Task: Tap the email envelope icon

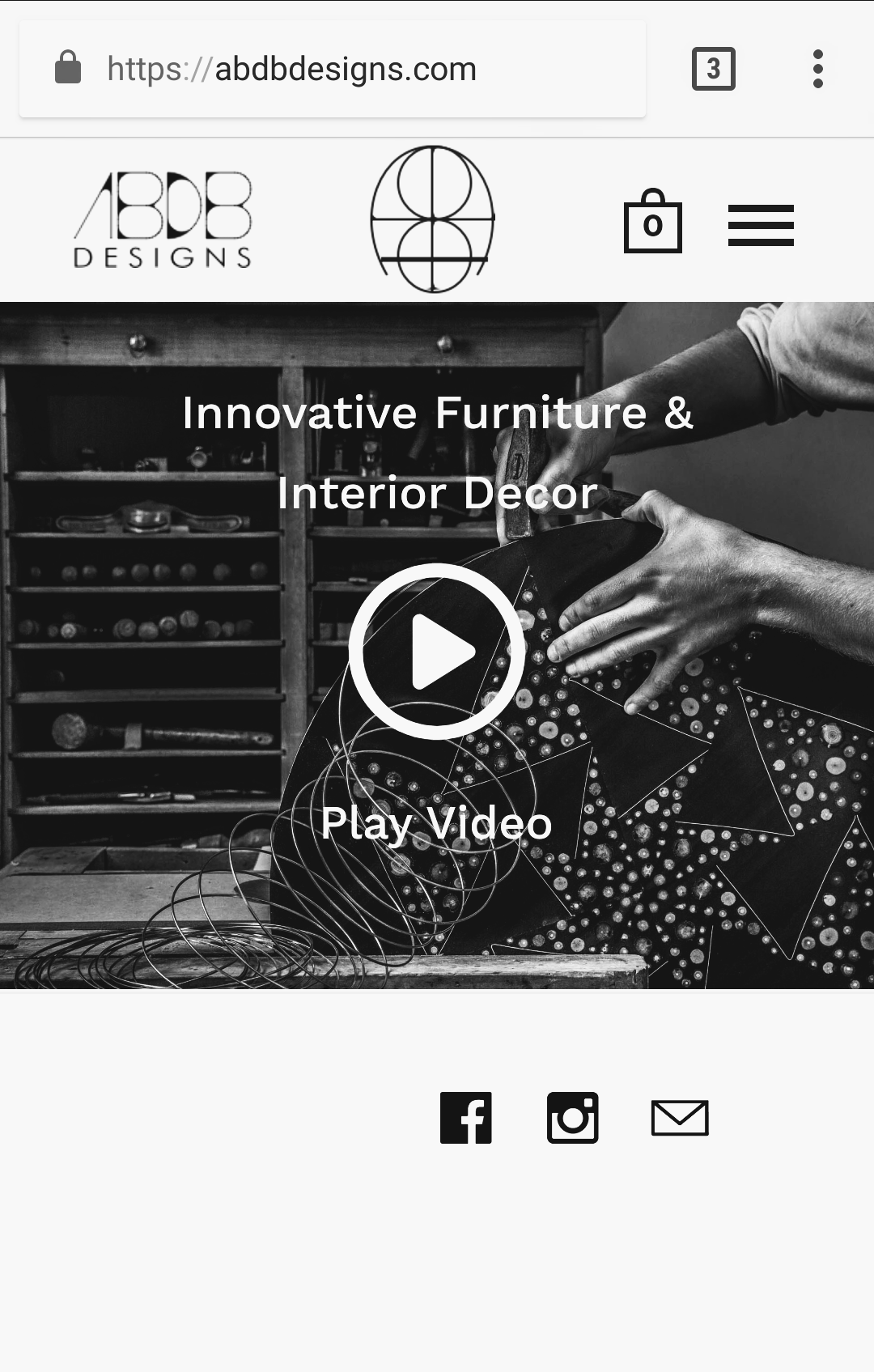Action: [680, 1118]
